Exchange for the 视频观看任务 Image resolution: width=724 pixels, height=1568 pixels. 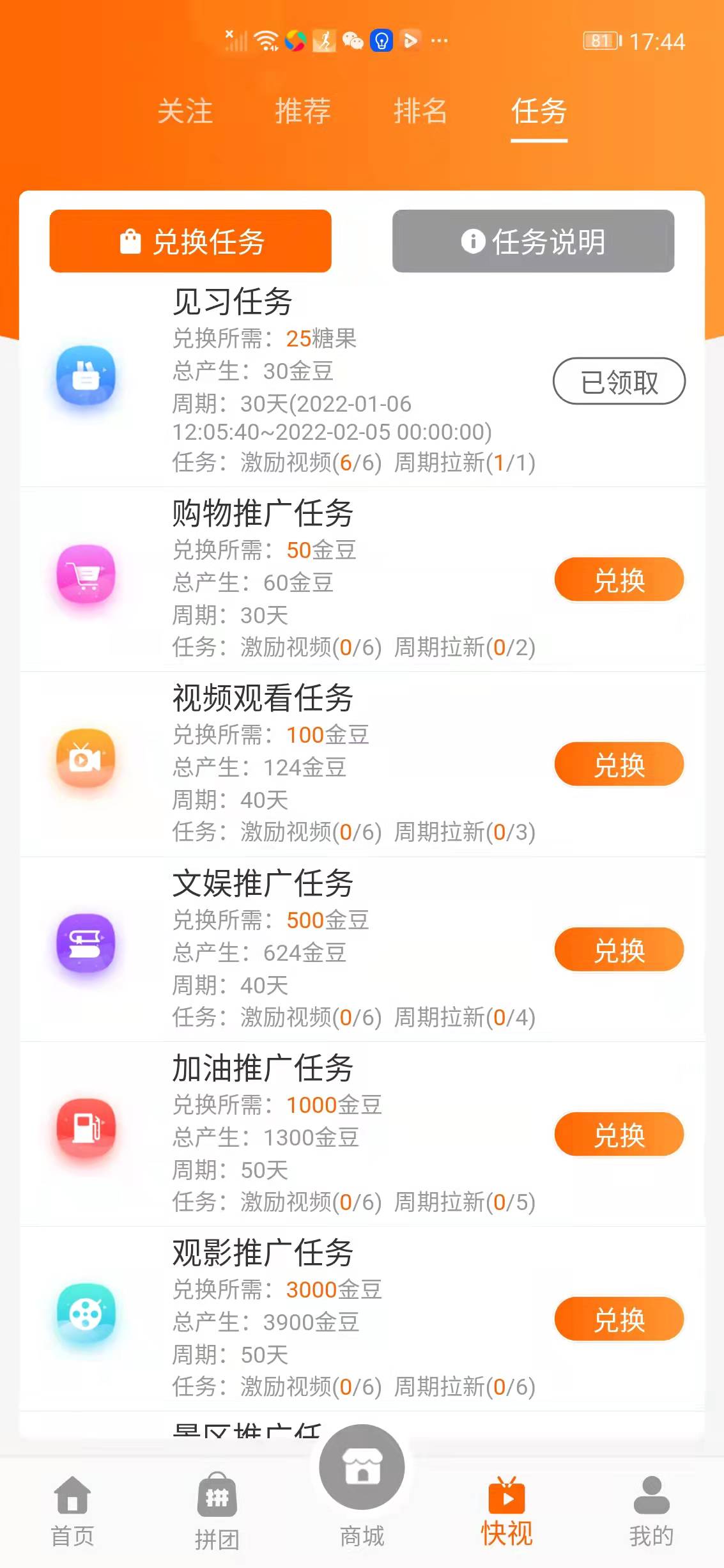point(619,765)
